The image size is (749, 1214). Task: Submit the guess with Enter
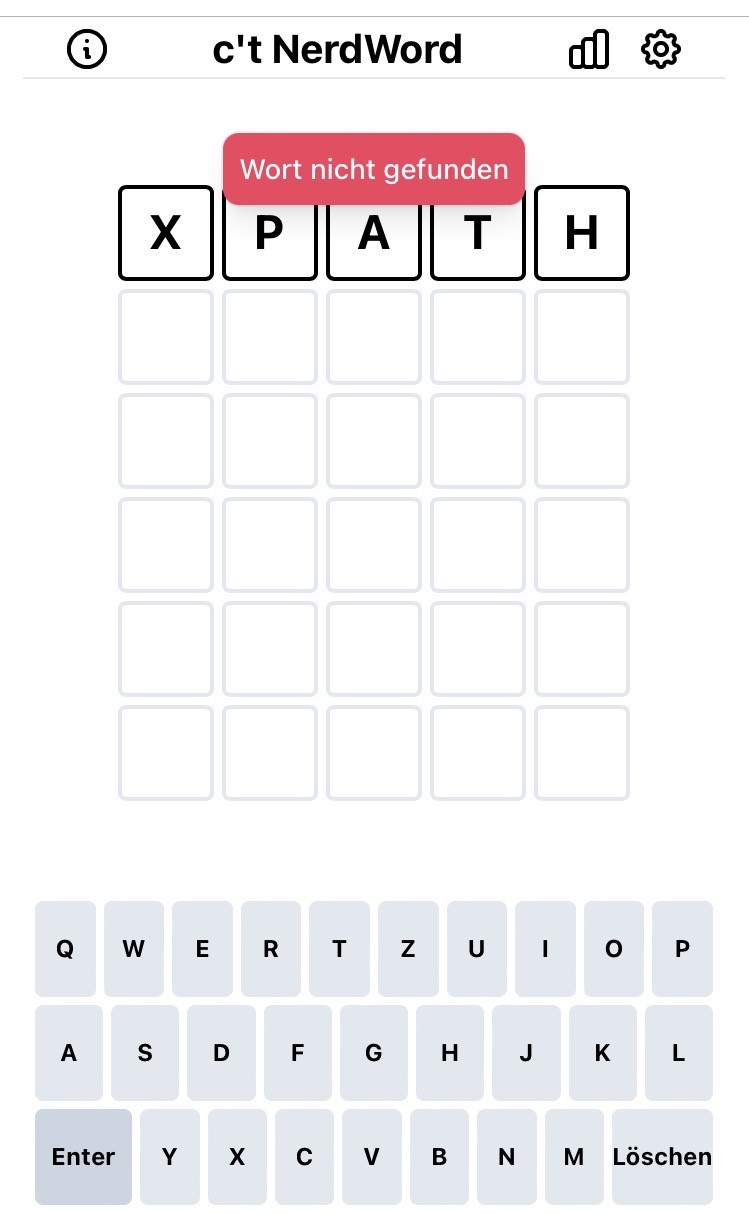(x=83, y=1156)
